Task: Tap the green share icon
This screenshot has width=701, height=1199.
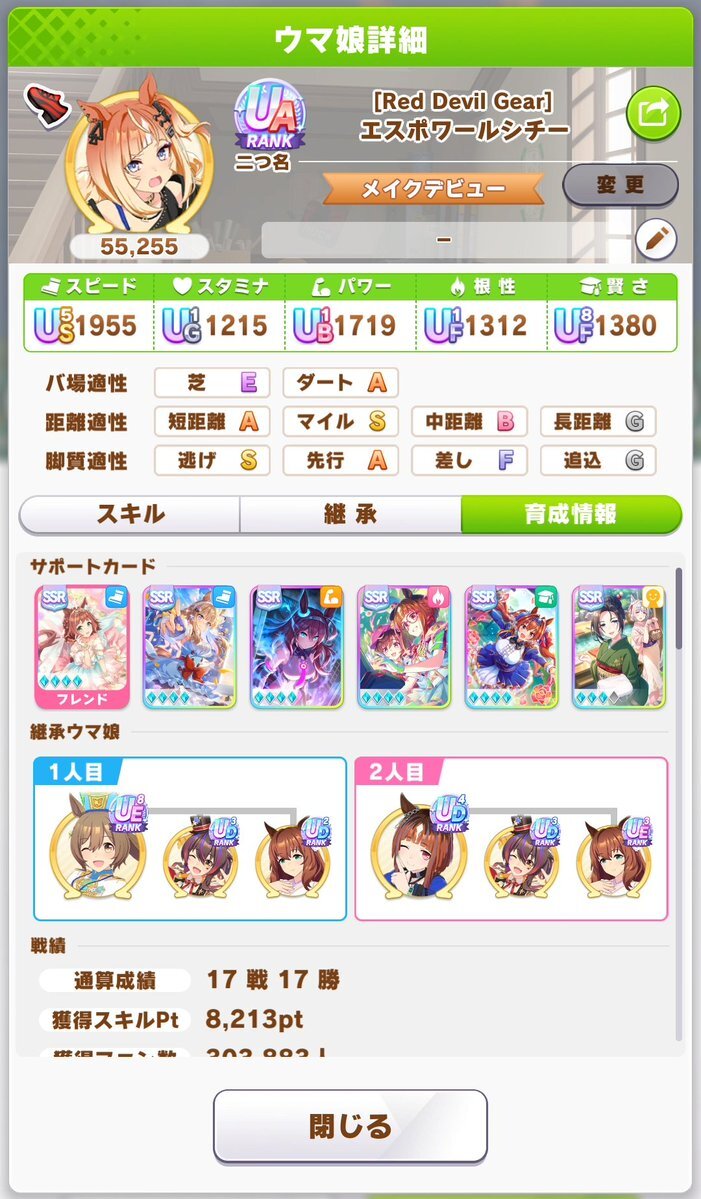Action: point(653,114)
